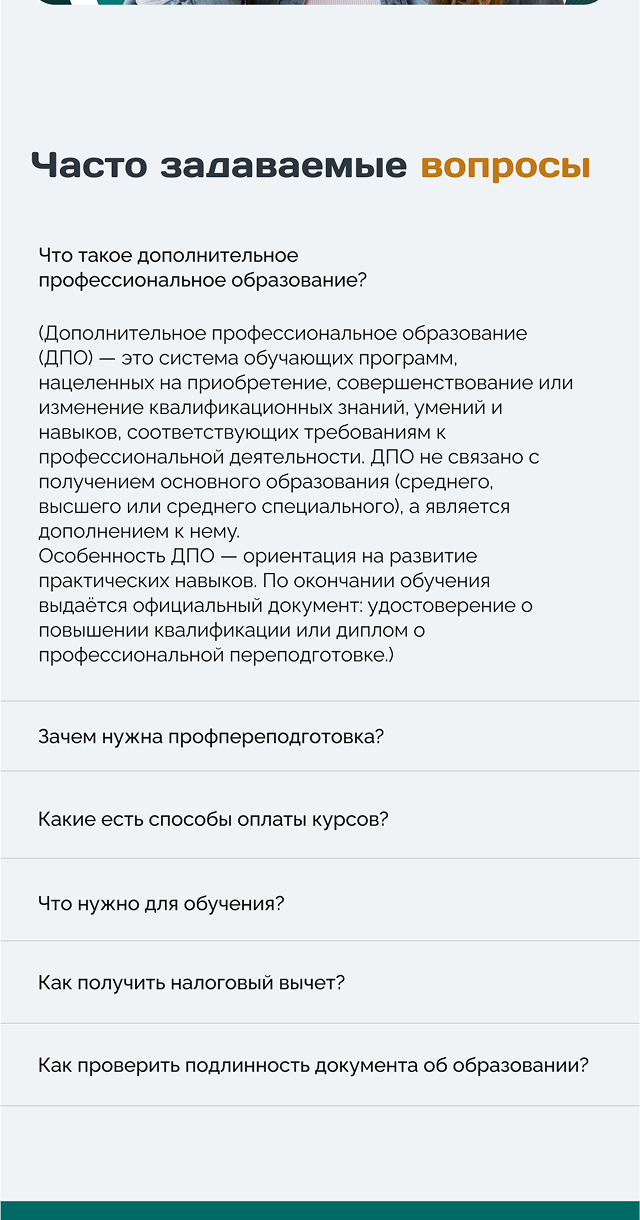Show answer for 'Как получить налоговый вычет?'
The width and height of the screenshot is (640, 1220).
(191, 983)
